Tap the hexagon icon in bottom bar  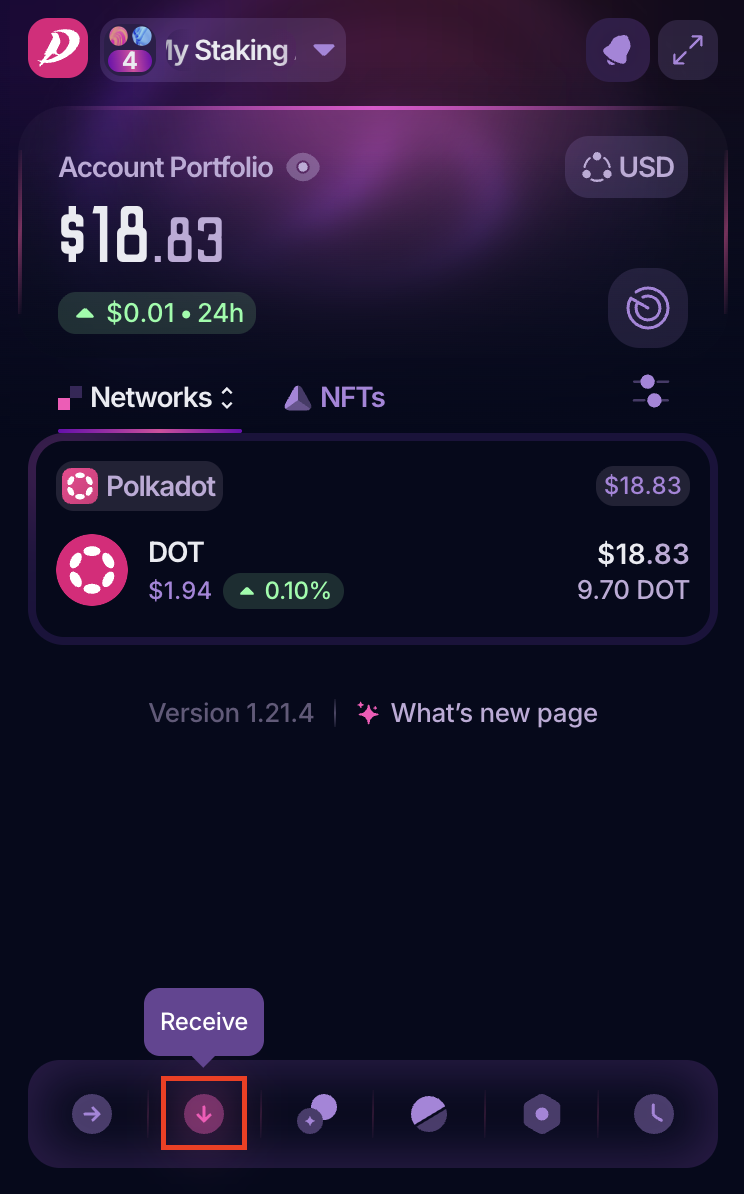point(541,1113)
